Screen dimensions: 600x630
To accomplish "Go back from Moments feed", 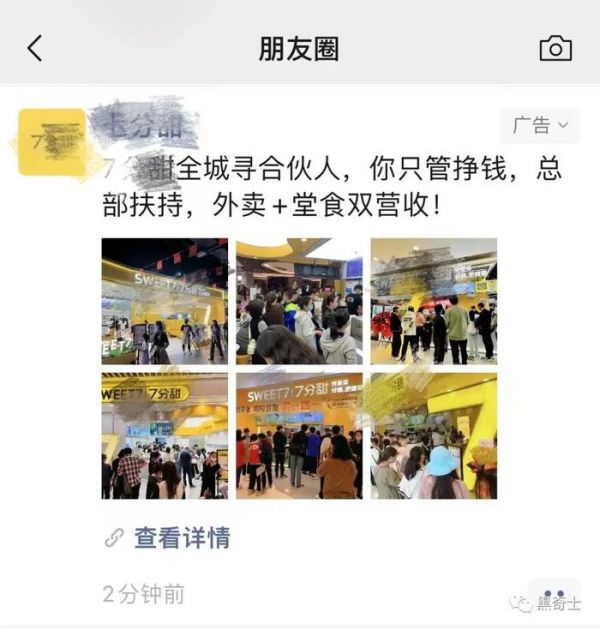I will 35,48.
